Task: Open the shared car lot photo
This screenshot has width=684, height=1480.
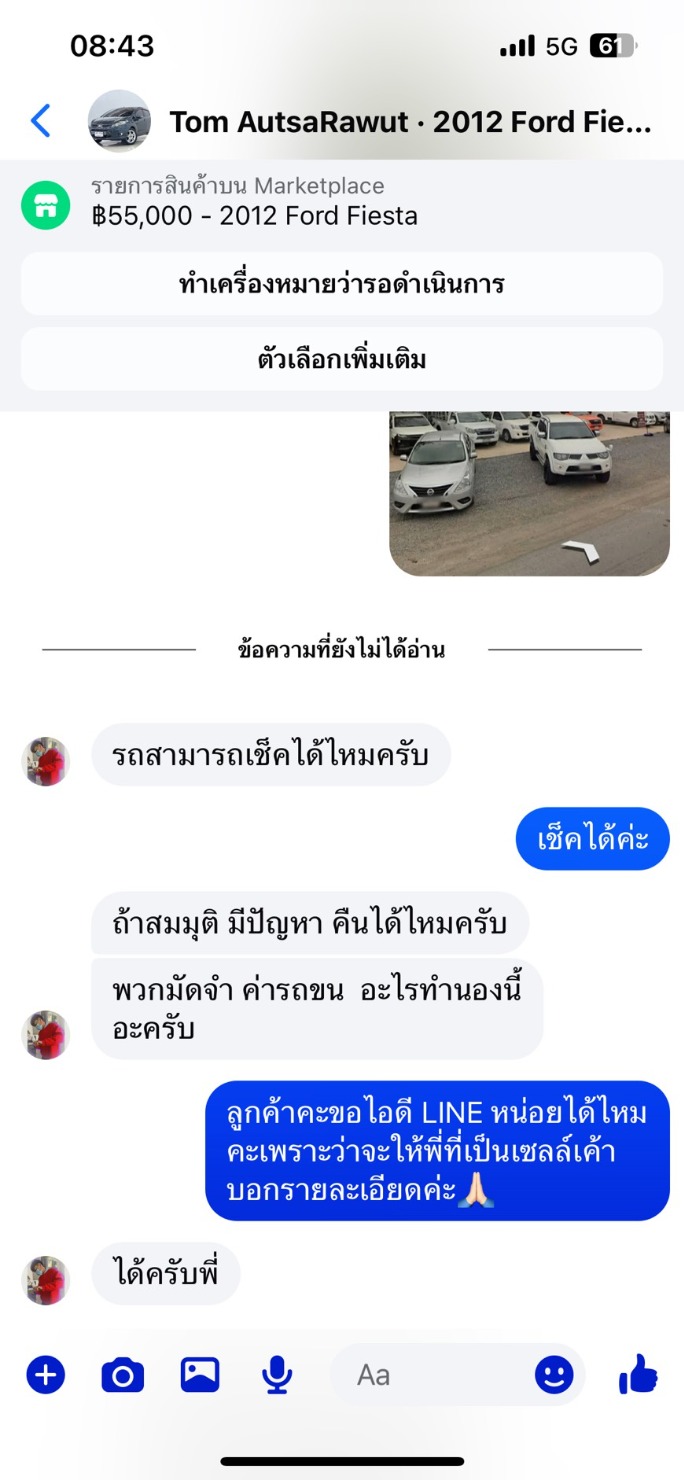Action: click(529, 493)
